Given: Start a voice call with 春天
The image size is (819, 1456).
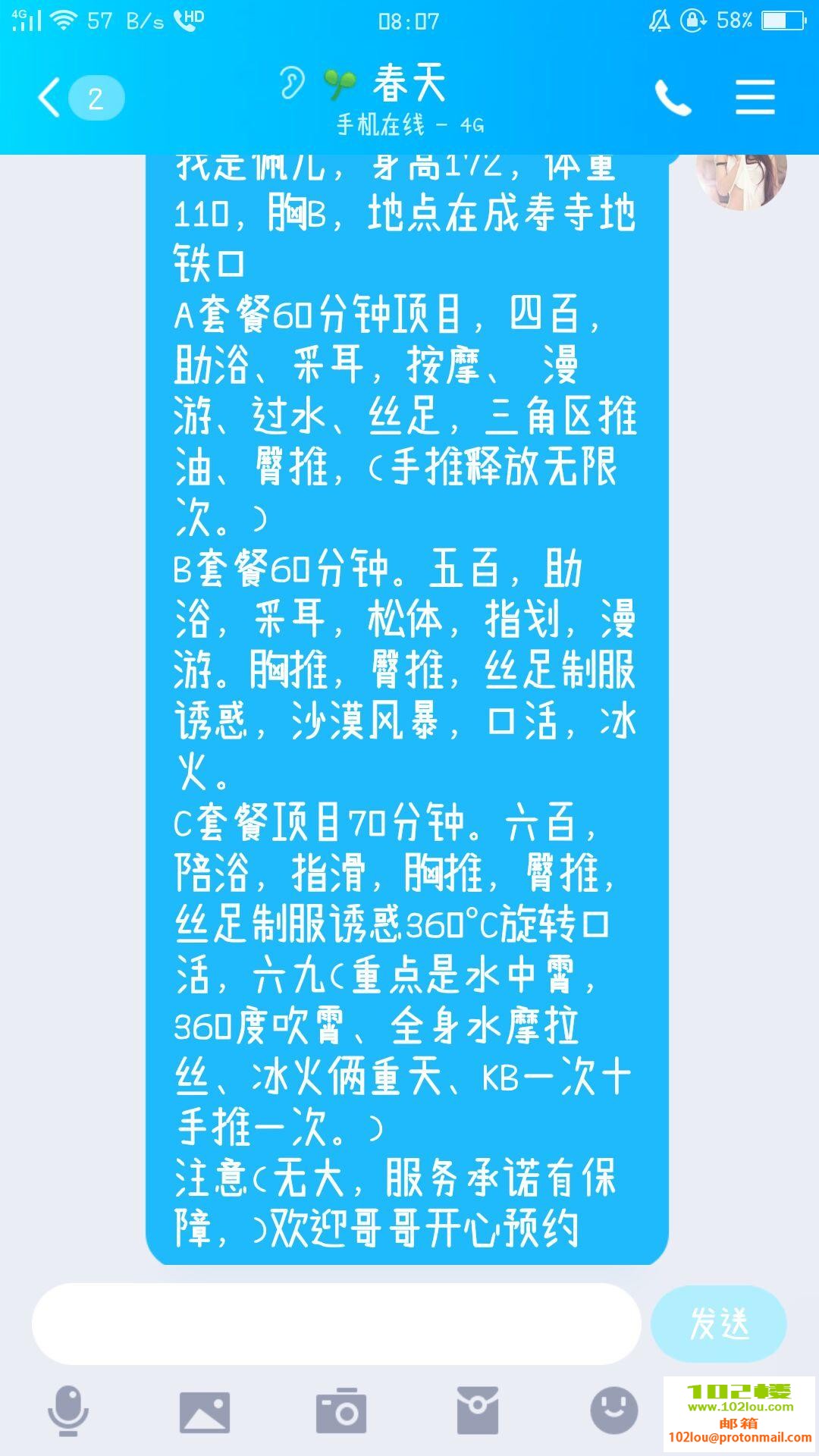Looking at the screenshot, I should (673, 99).
